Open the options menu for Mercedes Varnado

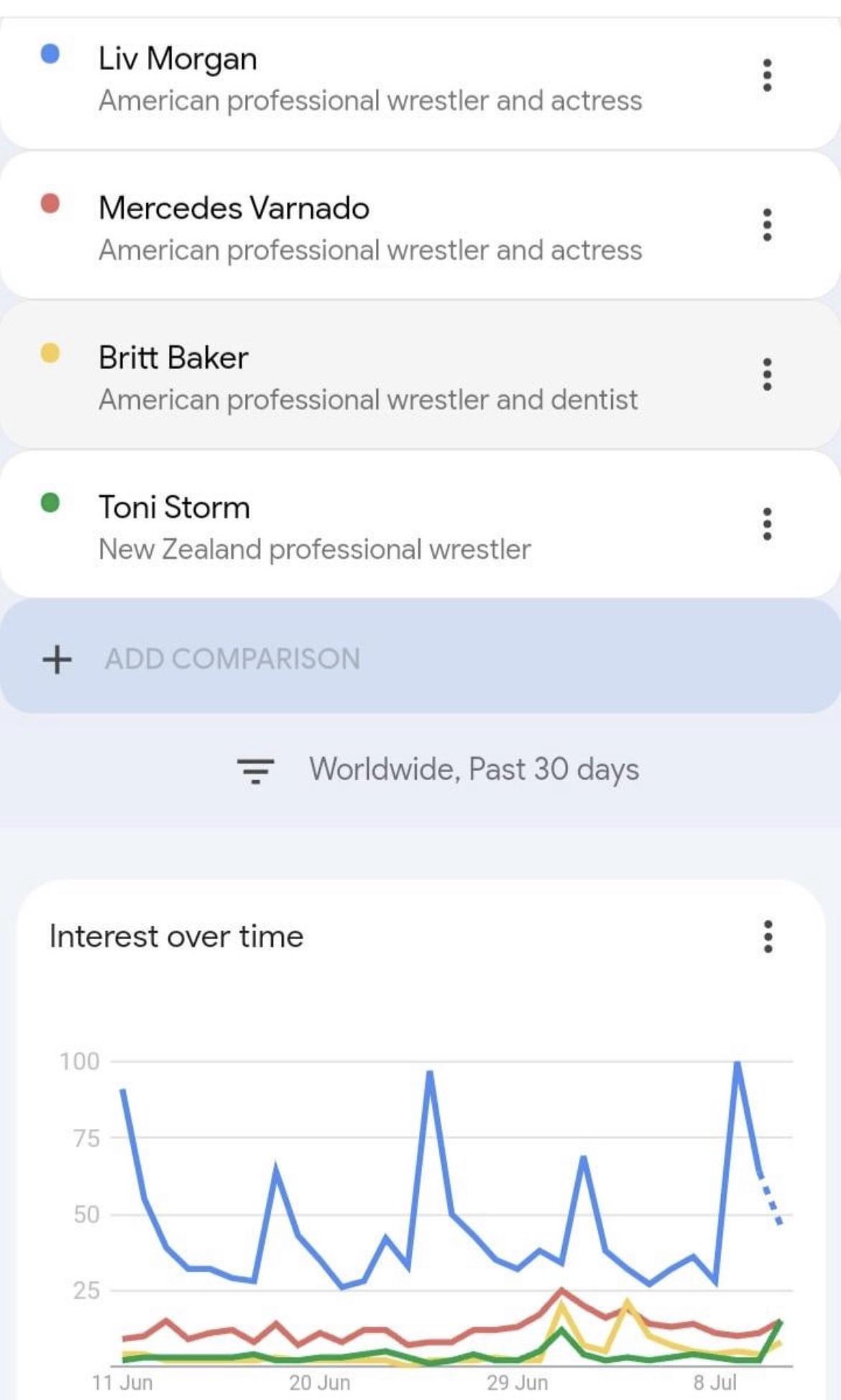tap(767, 225)
